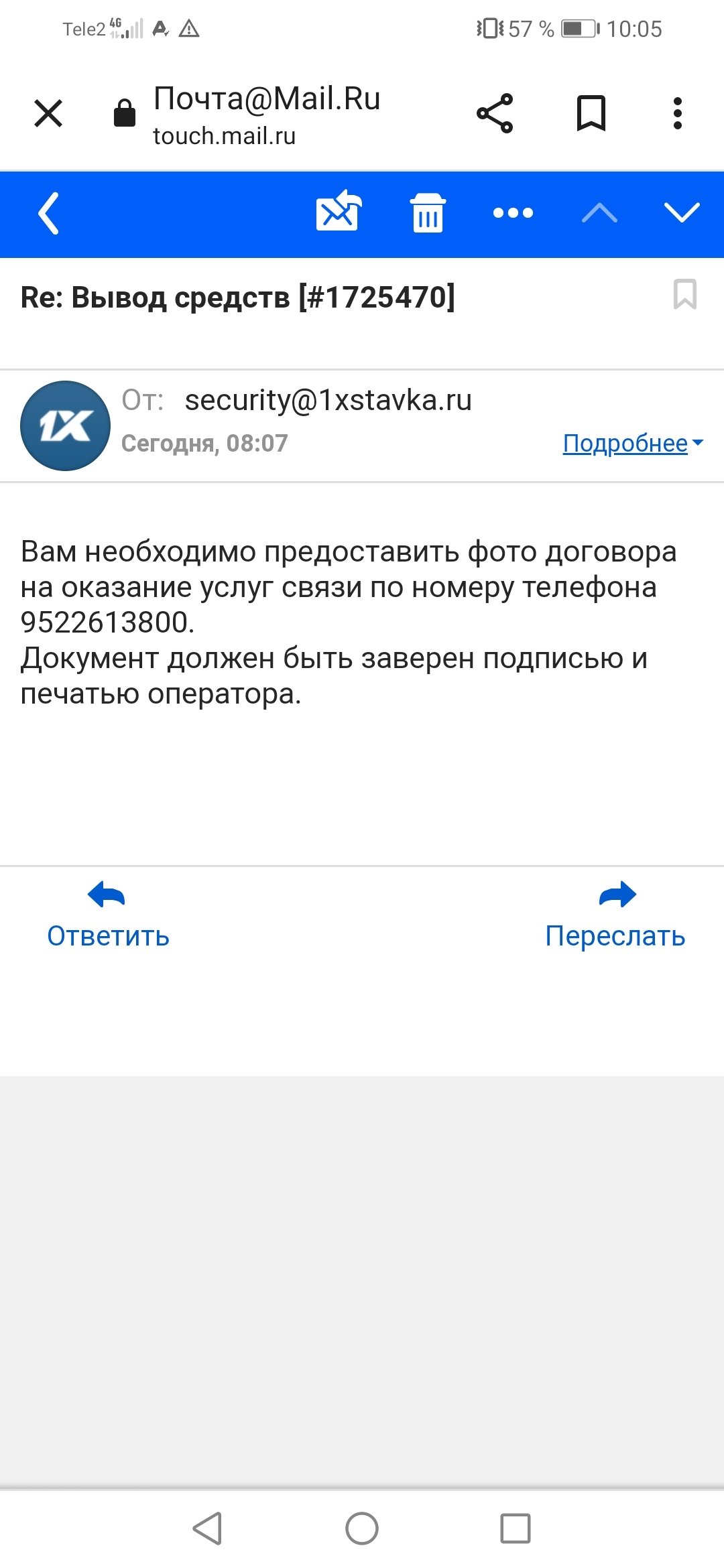Mark this email as spam
This screenshot has height=1568, width=724.
[x=339, y=212]
